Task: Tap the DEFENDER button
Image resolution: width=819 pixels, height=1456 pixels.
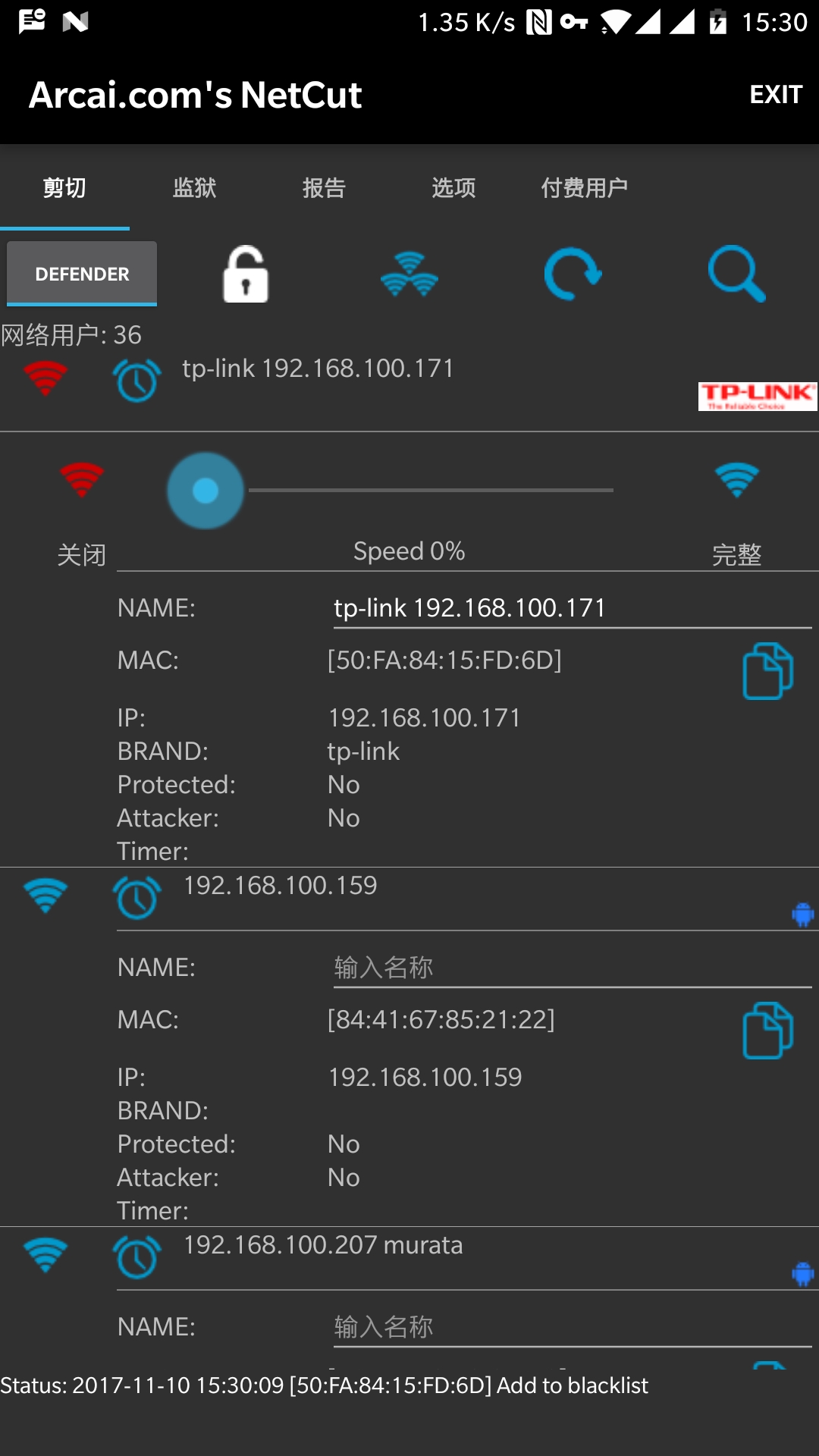Action: 82,274
